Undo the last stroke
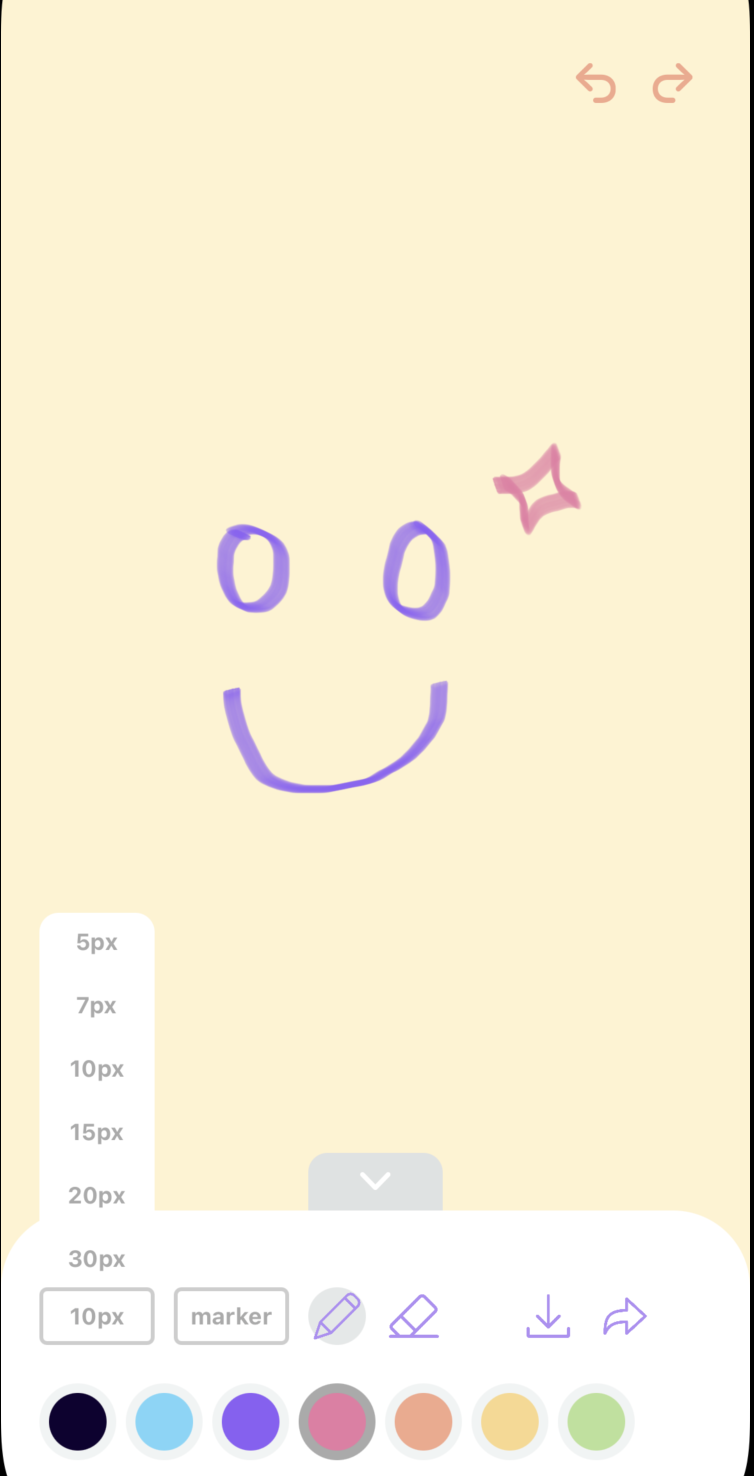The image size is (754, 1476). (x=595, y=83)
